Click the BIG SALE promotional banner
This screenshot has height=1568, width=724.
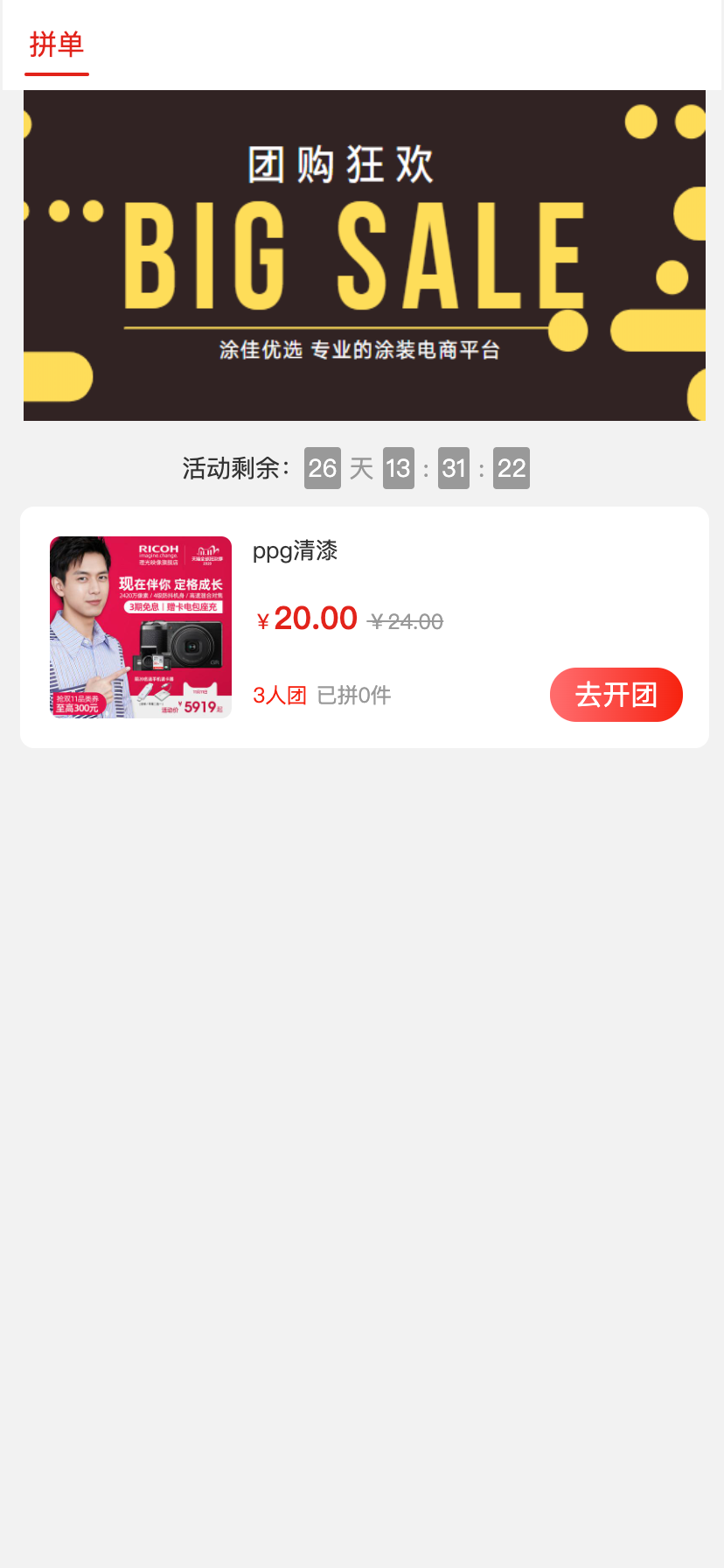pyautogui.click(x=364, y=255)
